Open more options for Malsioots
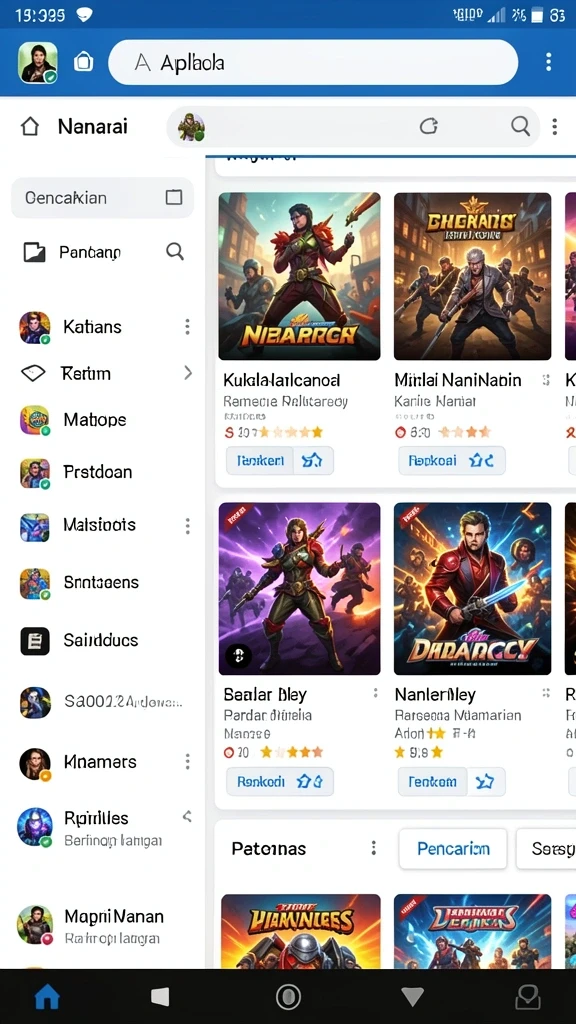Screen dimensions: 576x1024 point(187,526)
